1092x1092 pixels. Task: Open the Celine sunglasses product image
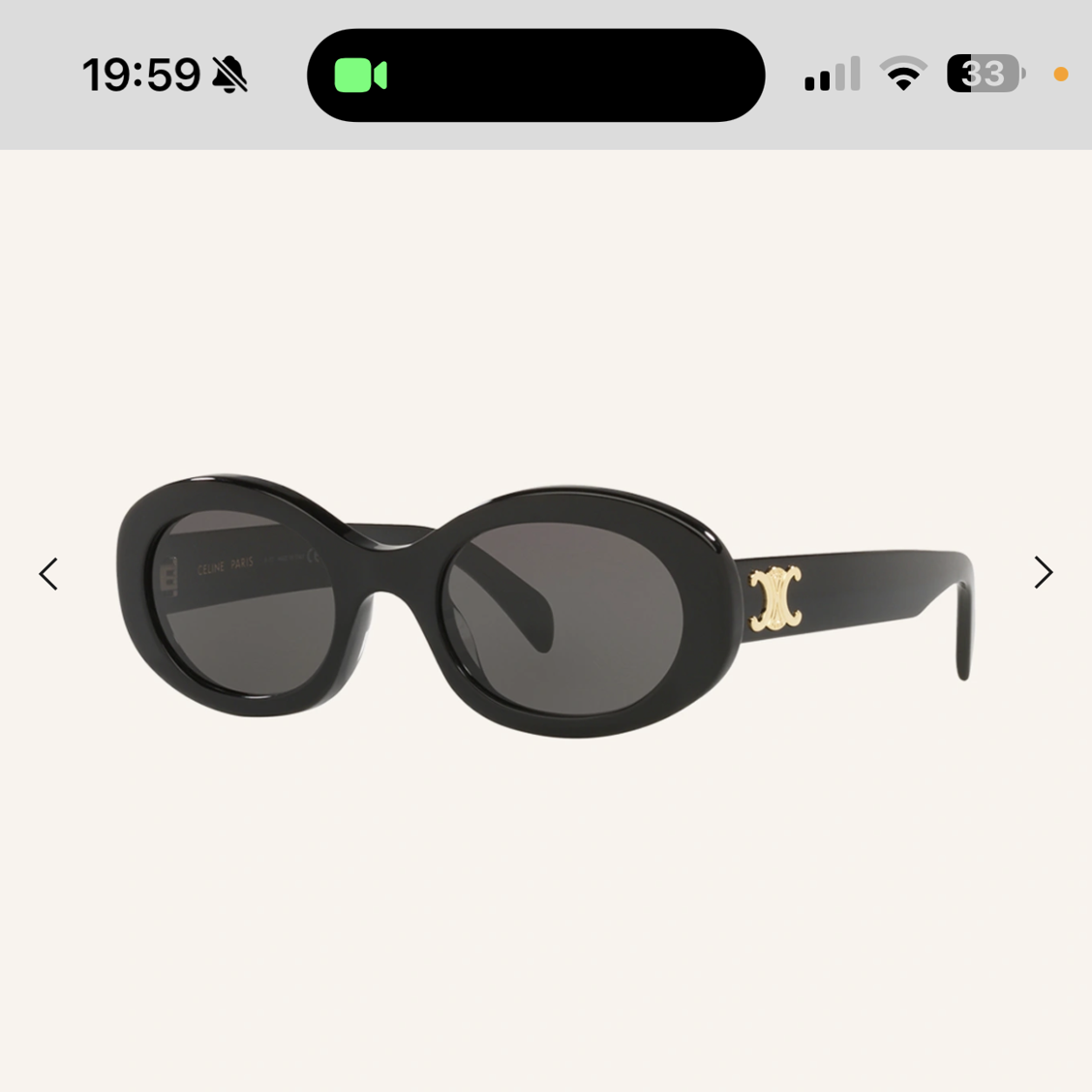coord(545,605)
